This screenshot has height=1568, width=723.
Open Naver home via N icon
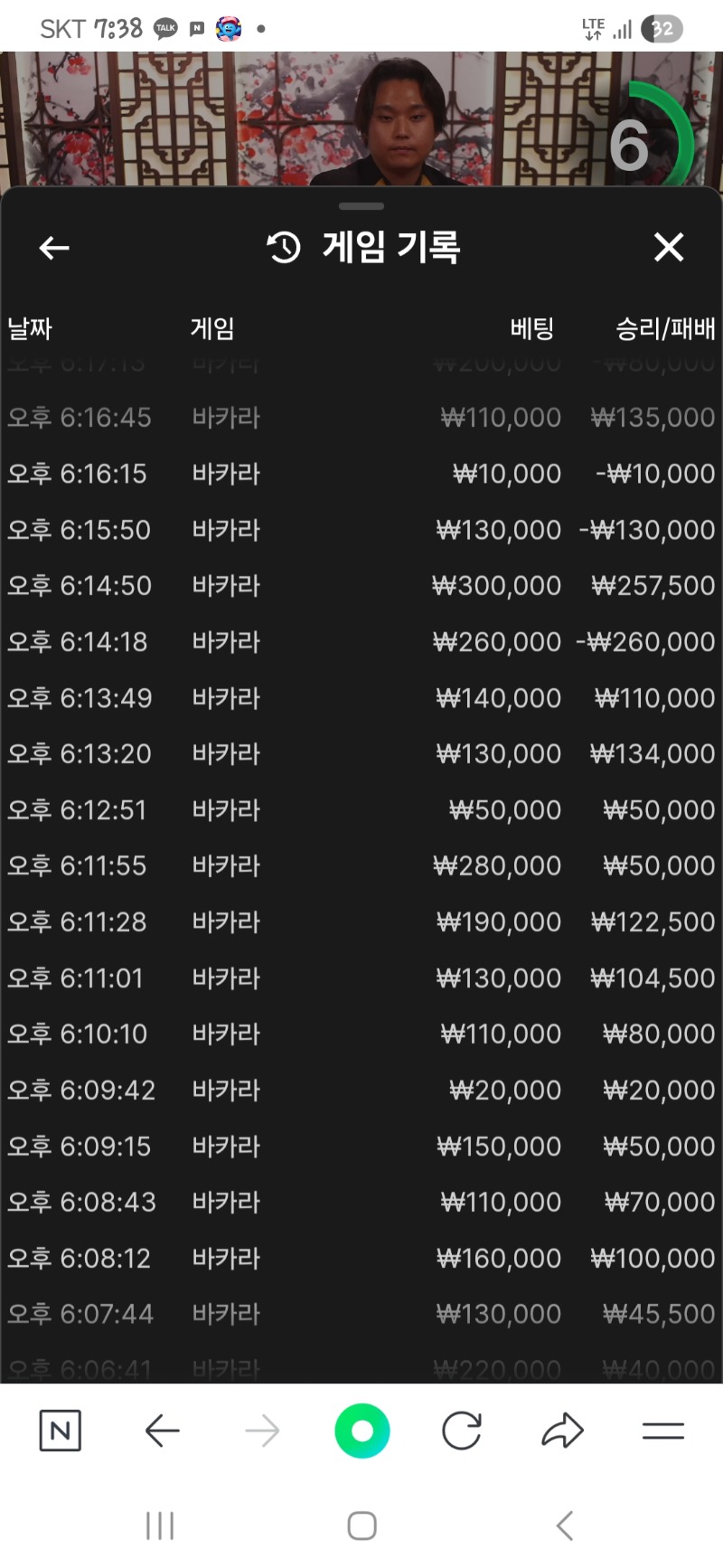(60, 1431)
